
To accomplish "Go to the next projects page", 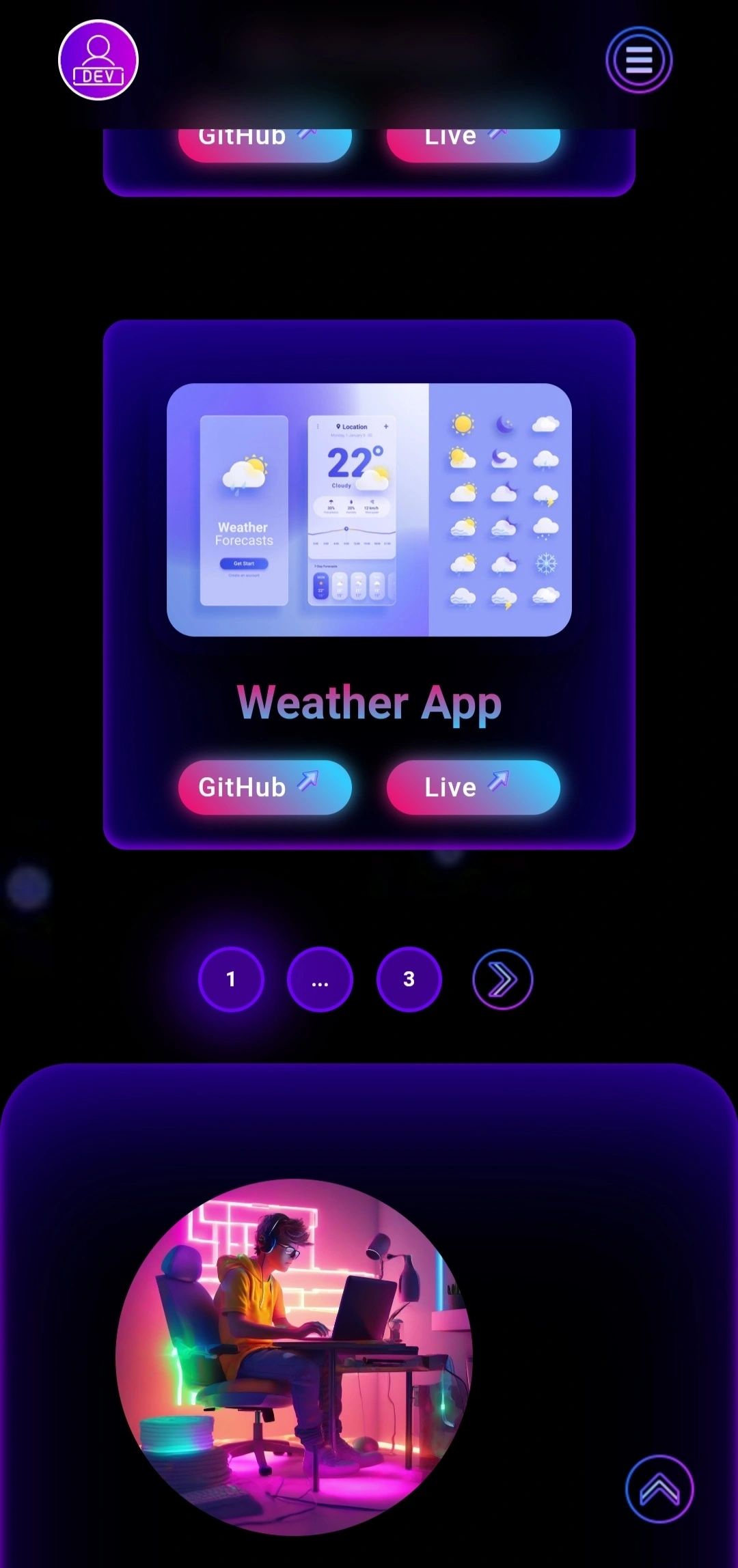I will pos(502,979).
